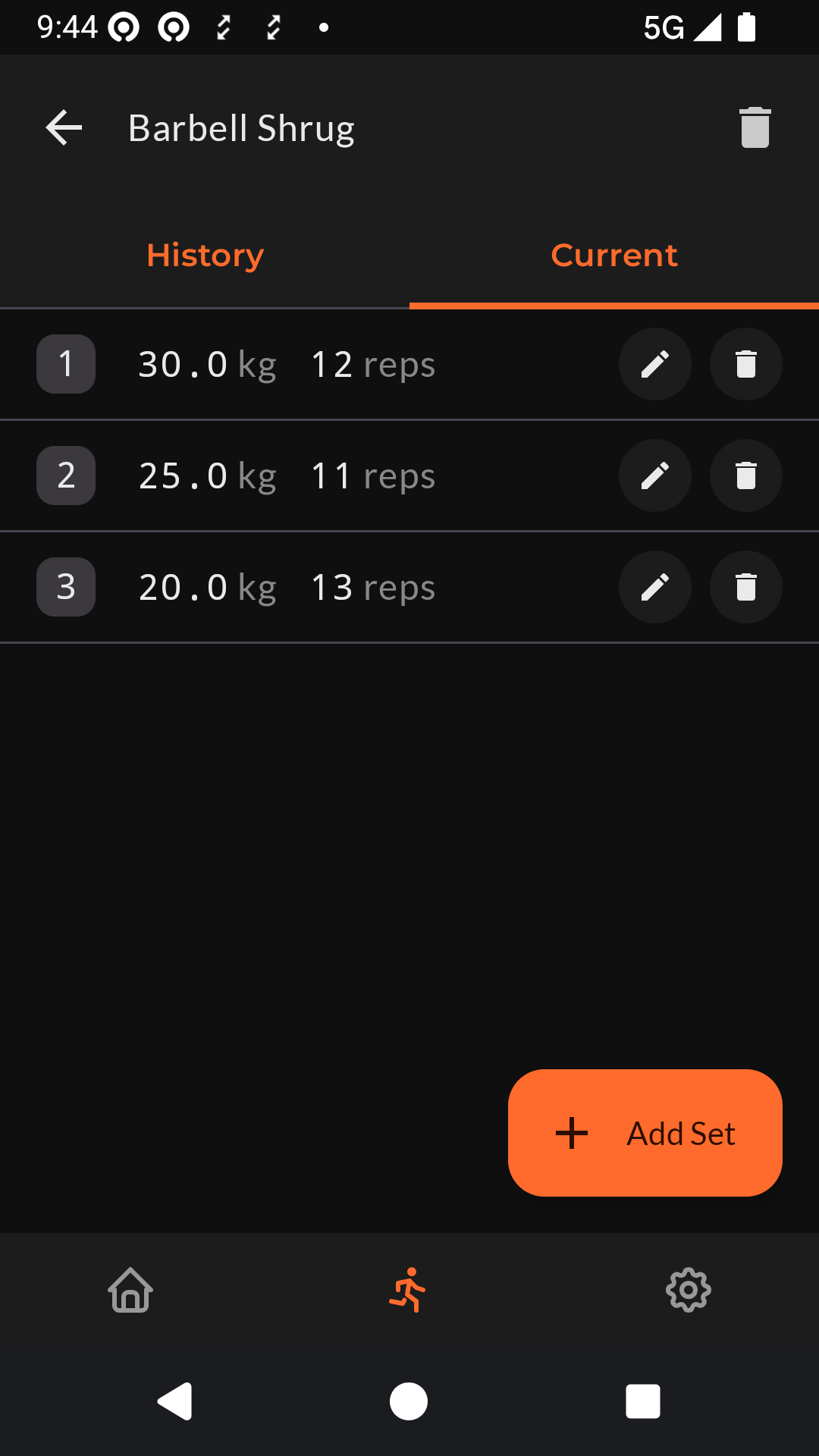Tap the set number badge showing 1
819x1456 pixels.
point(65,365)
